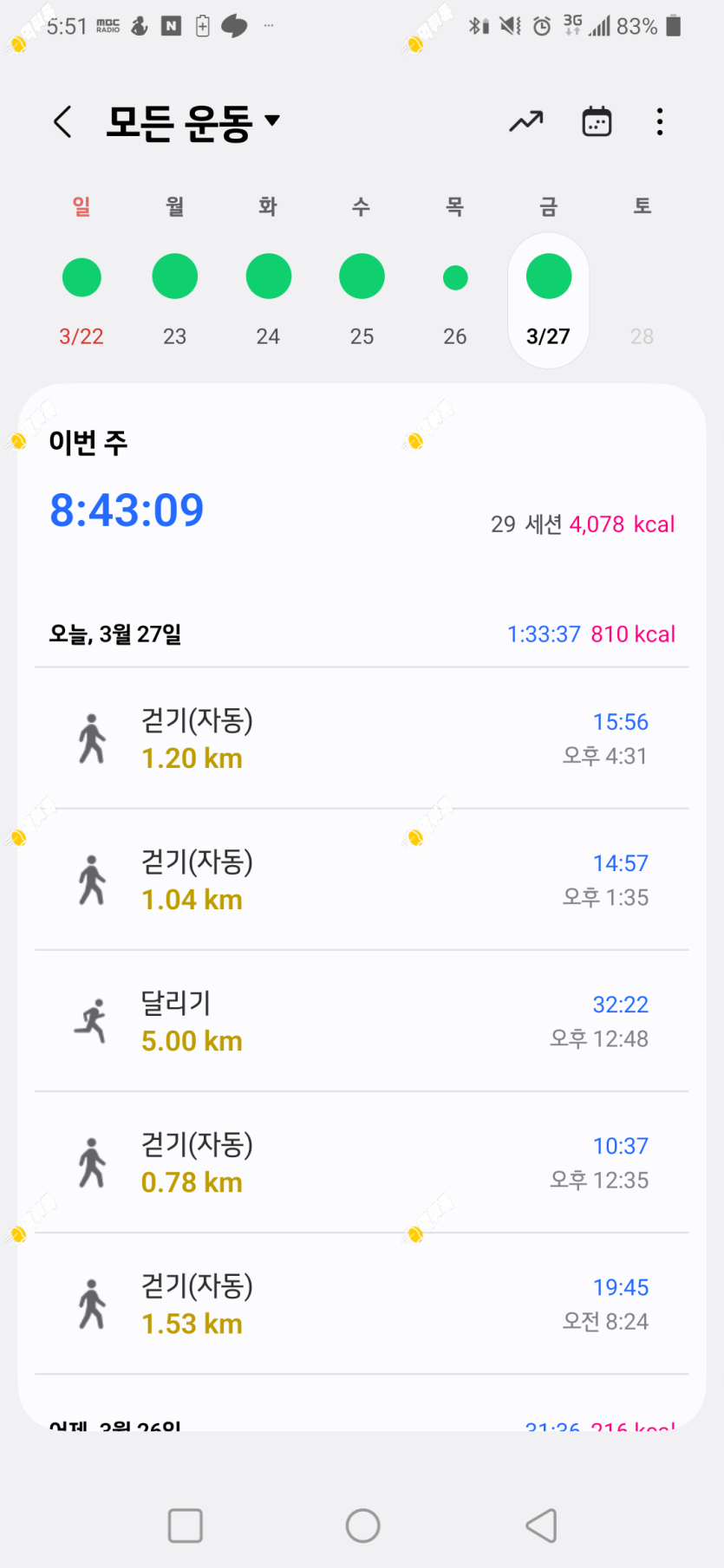
Task: Select Wednesday 25 in the week strip
Action: (362, 277)
